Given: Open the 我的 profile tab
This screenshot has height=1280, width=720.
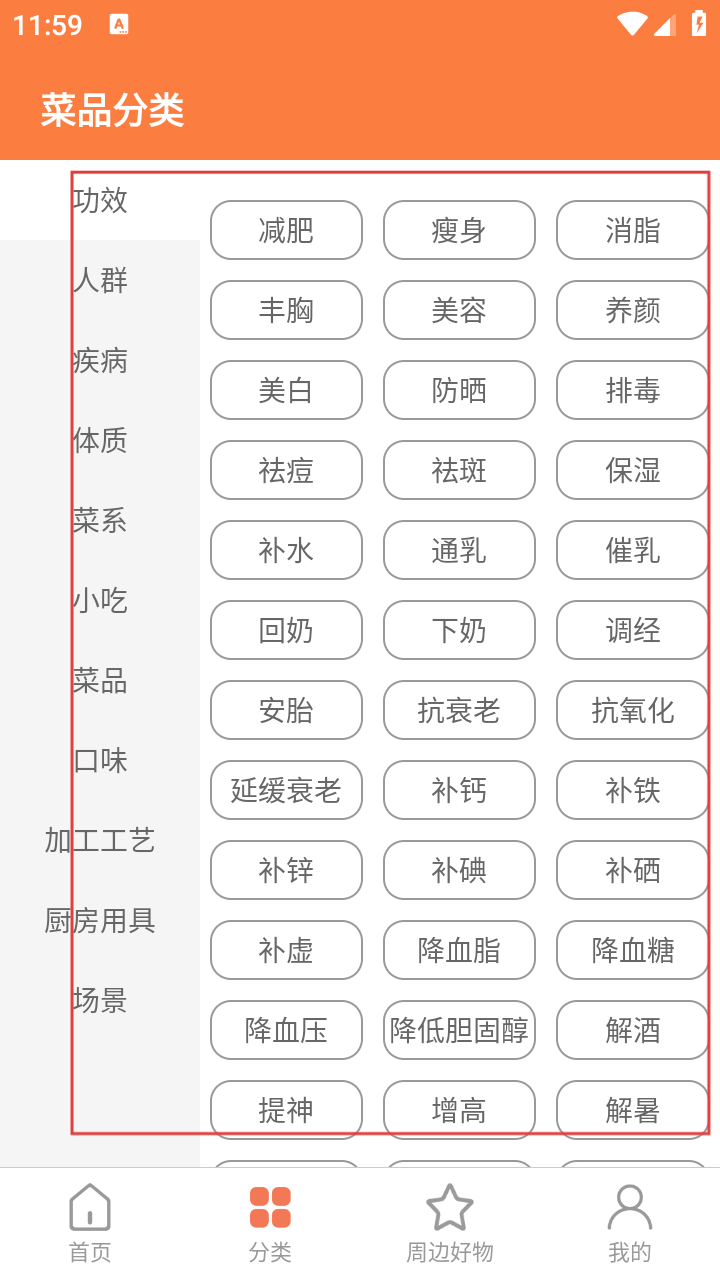Looking at the screenshot, I should click(x=630, y=1222).
